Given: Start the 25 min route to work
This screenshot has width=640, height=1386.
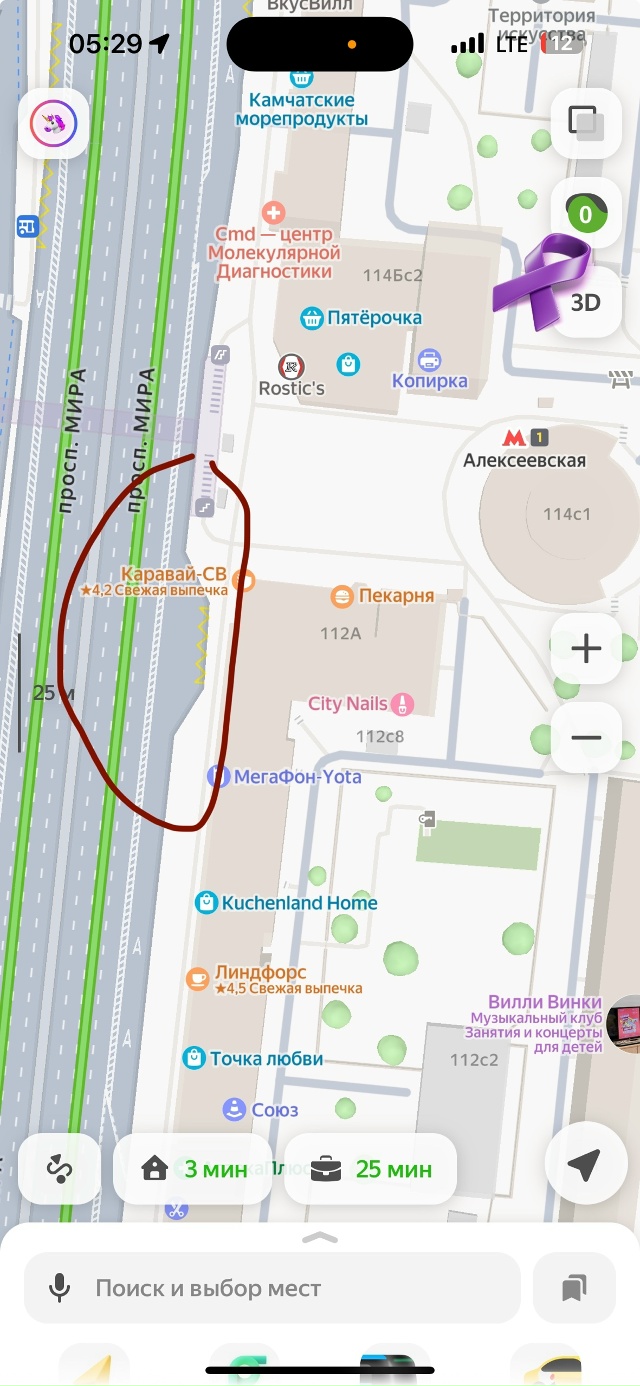Looking at the screenshot, I should pos(371,1168).
